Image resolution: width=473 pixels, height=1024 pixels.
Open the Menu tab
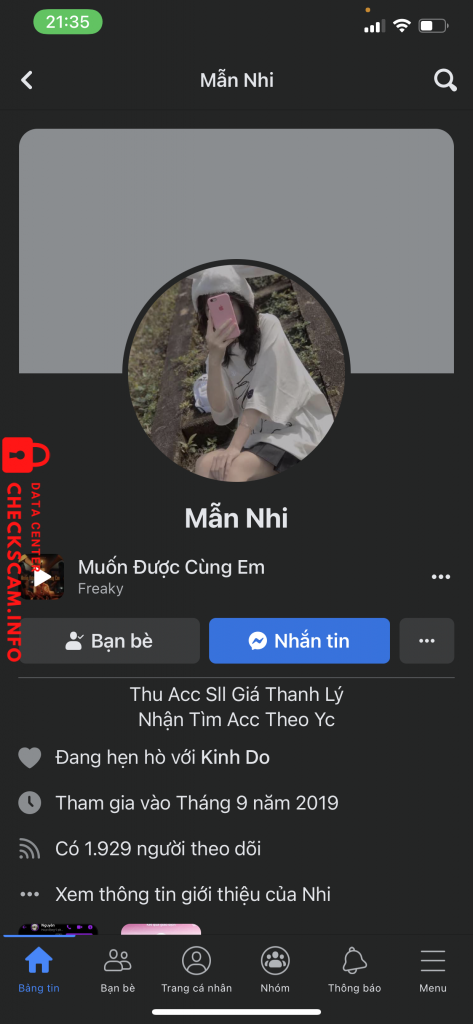432,970
